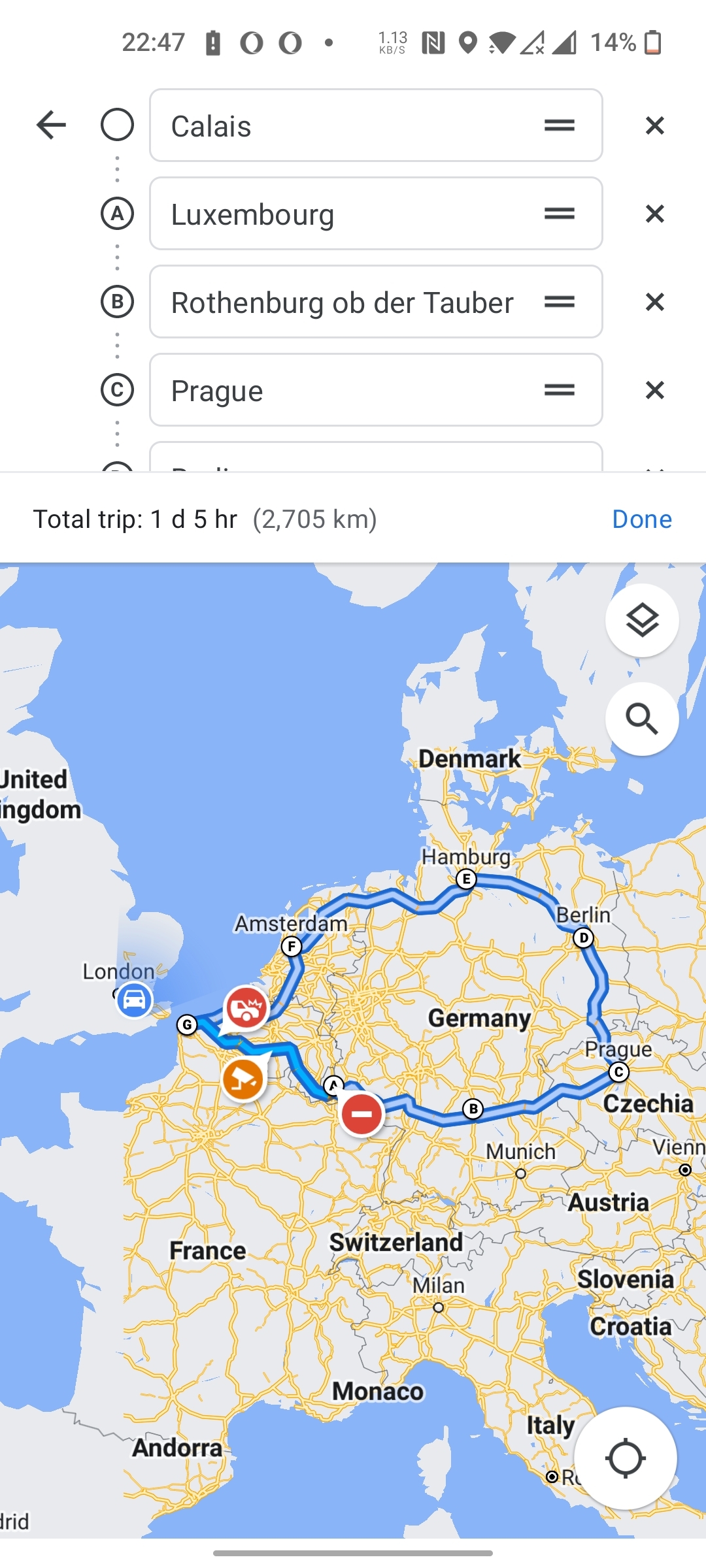View the crash incident marker near Calais
Screen dimensions: 706x1568
click(246, 1007)
